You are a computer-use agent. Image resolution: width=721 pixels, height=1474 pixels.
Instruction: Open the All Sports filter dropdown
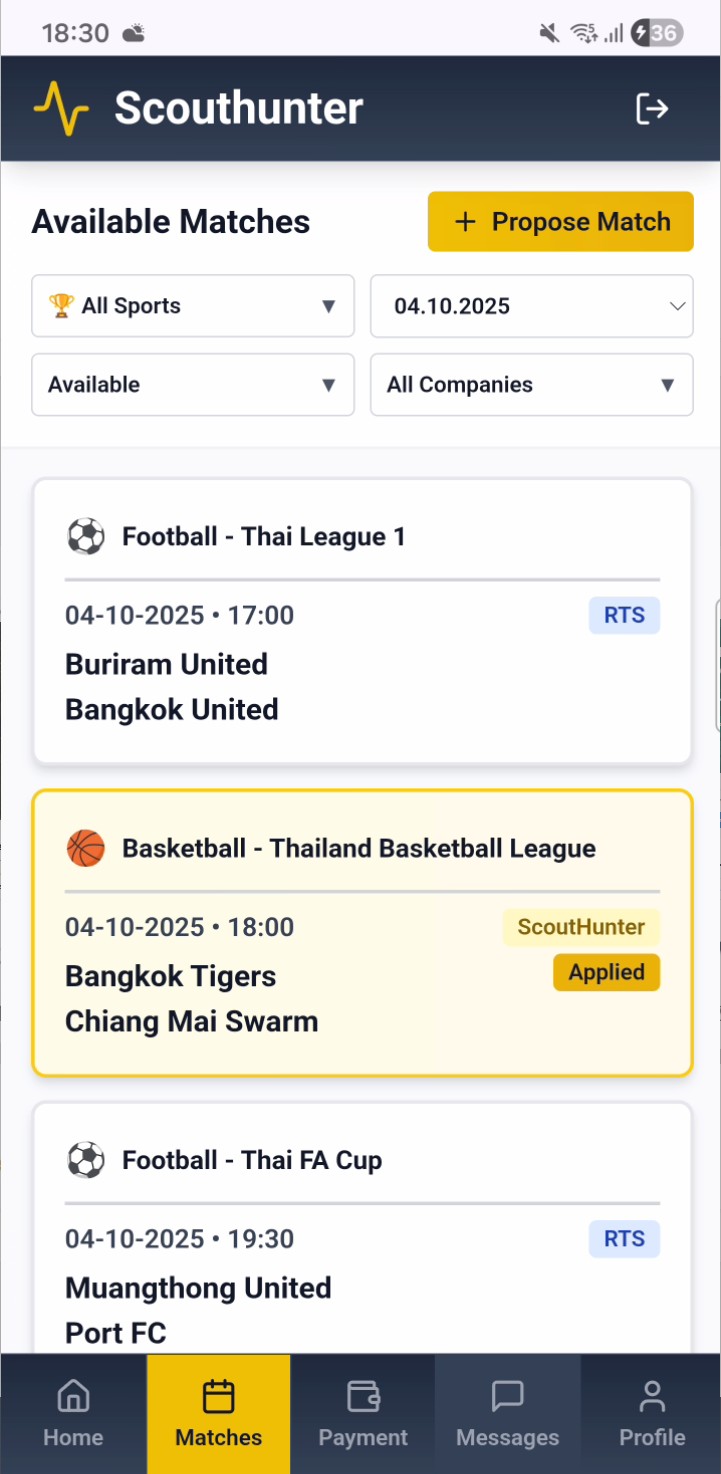click(193, 306)
